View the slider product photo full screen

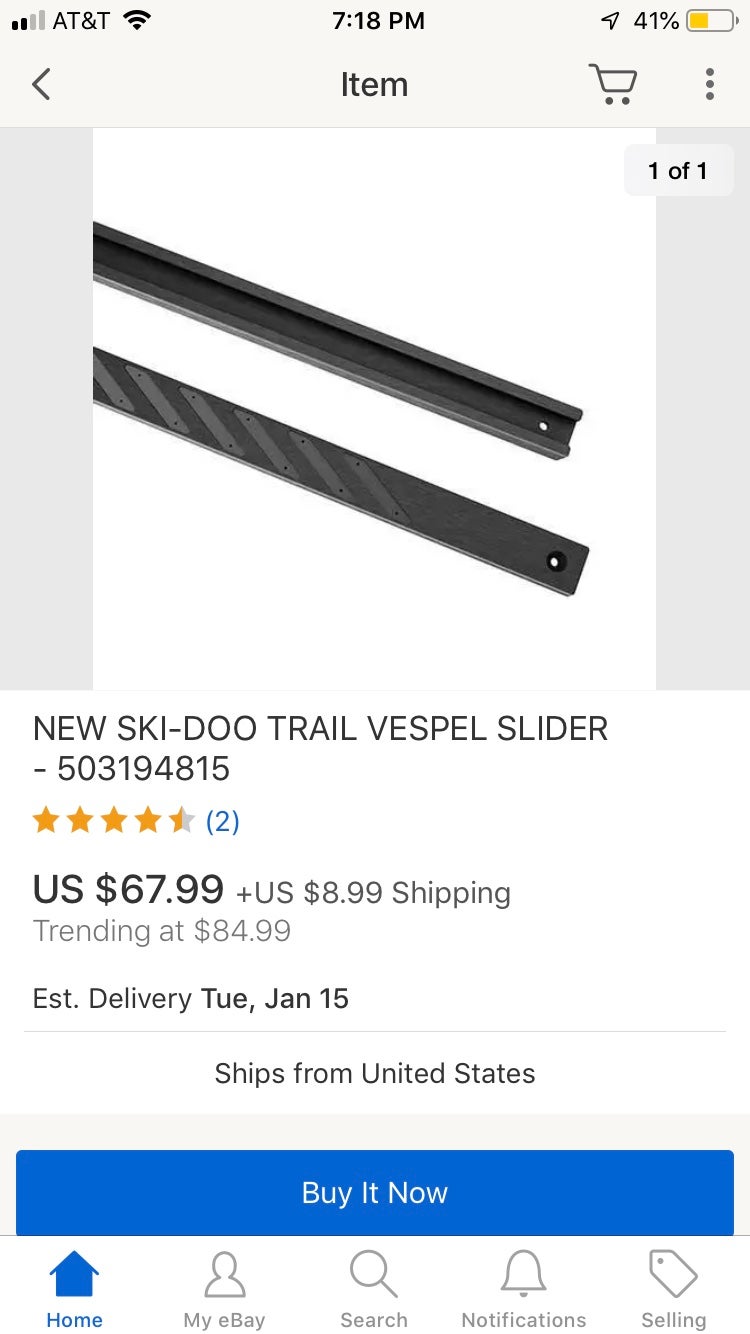point(374,408)
